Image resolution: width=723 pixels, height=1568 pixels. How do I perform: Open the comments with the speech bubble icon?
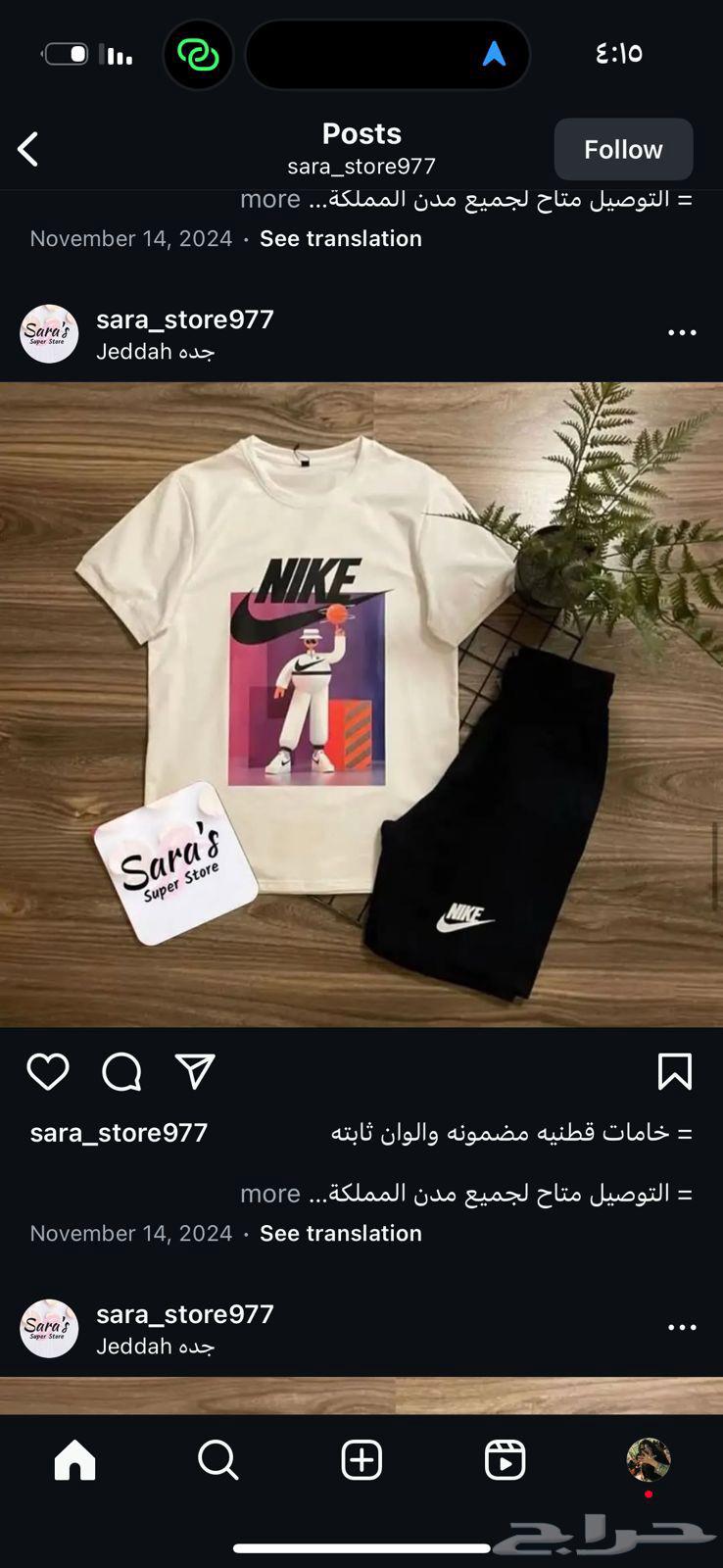coord(120,1071)
